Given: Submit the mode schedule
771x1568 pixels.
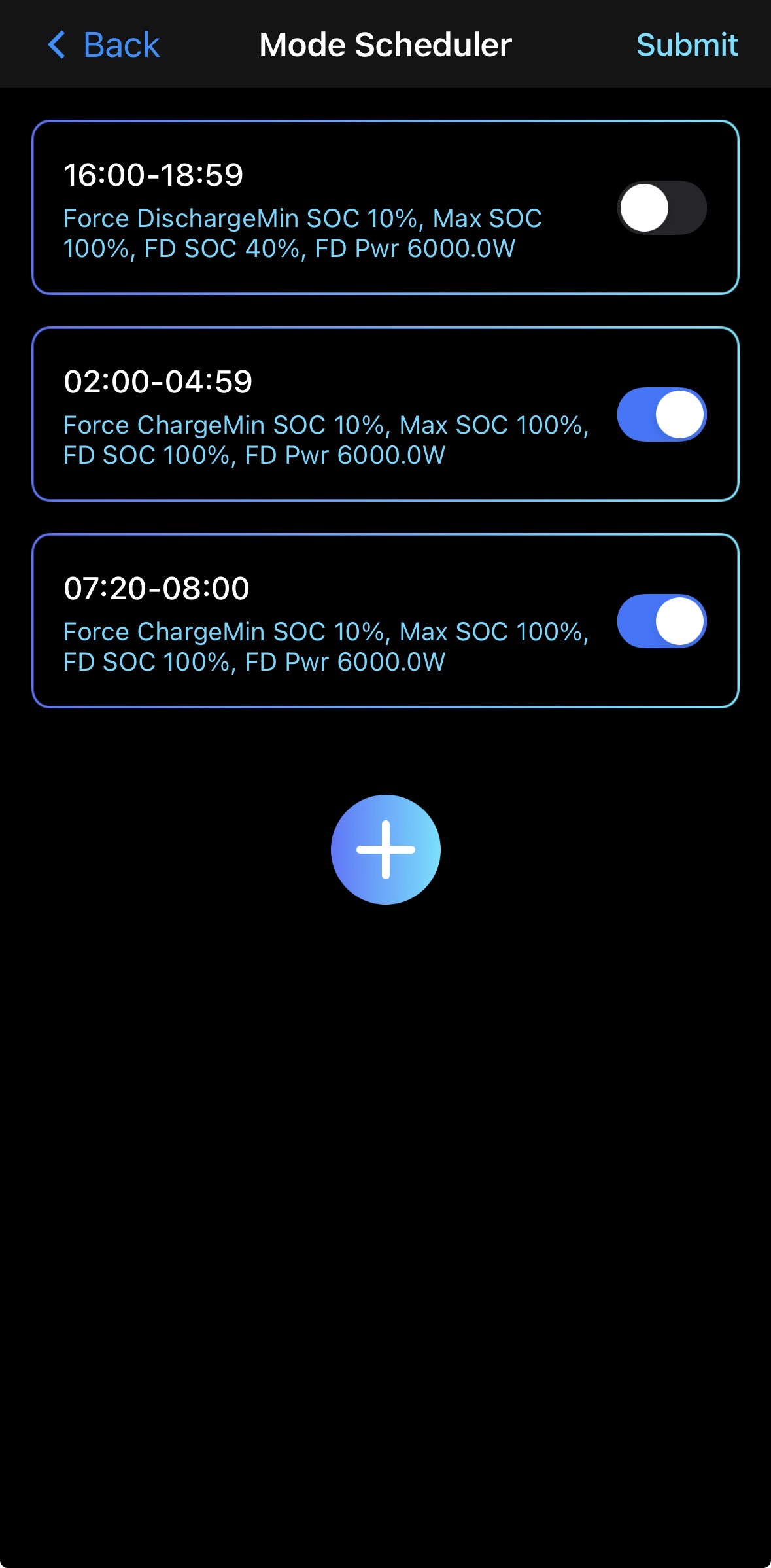Looking at the screenshot, I should coord(687,45).
